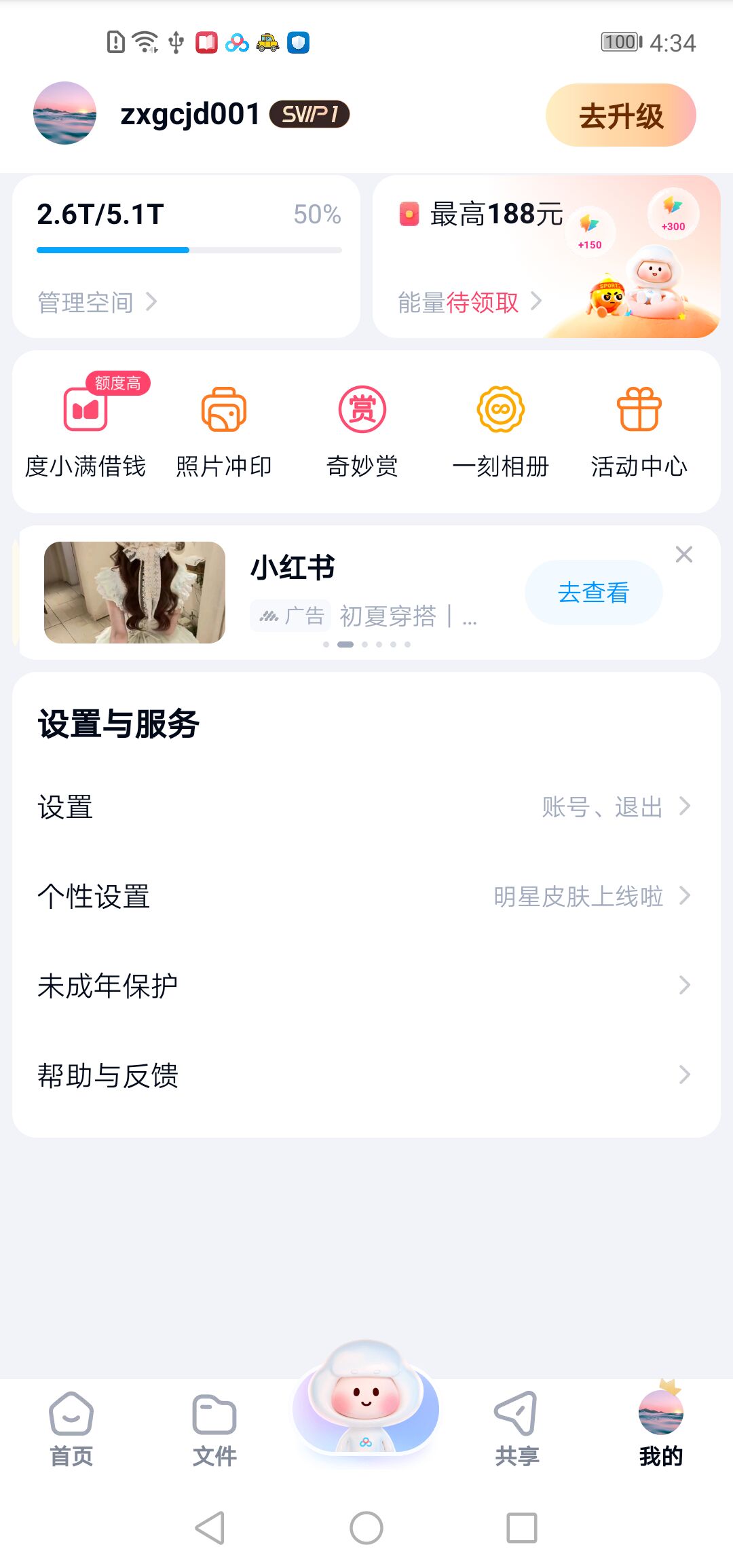Image resolution: width=733 pixels, height=1568 pixels.
Task: Open 未成年保护 minor protection
Action: tap(366, 986)
